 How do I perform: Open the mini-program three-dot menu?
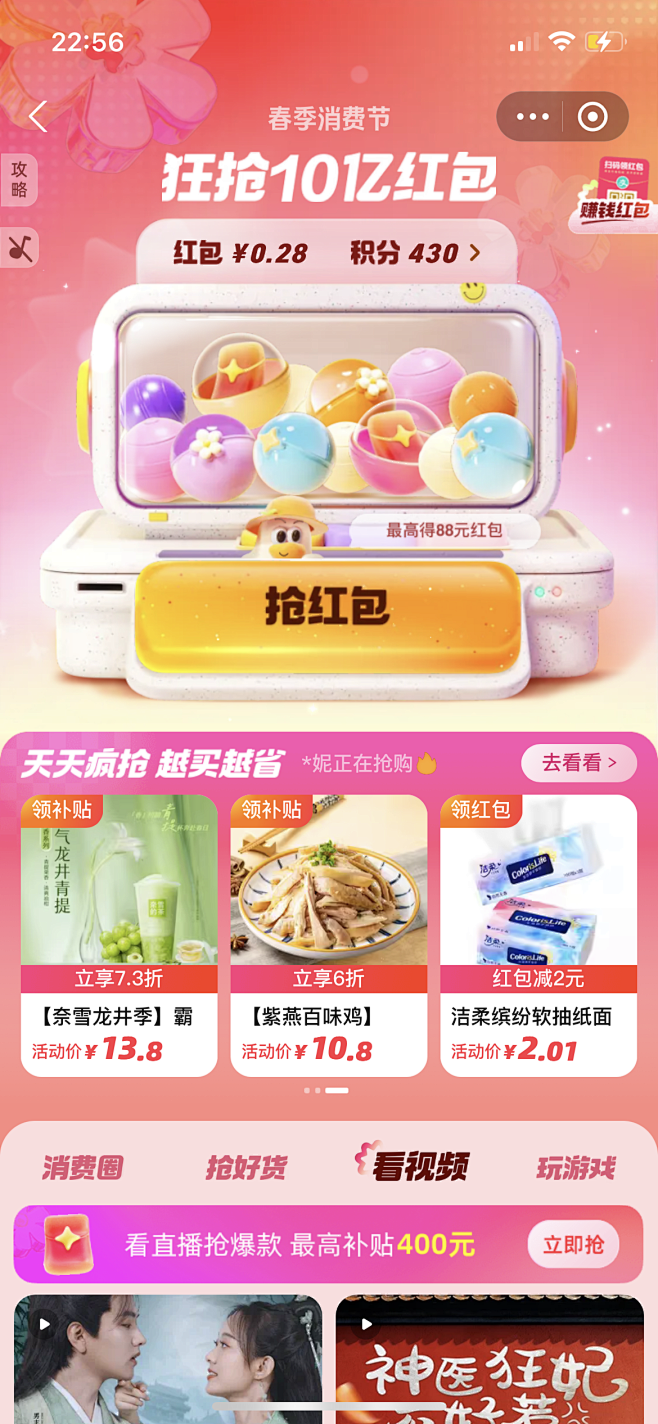[532, 117]
